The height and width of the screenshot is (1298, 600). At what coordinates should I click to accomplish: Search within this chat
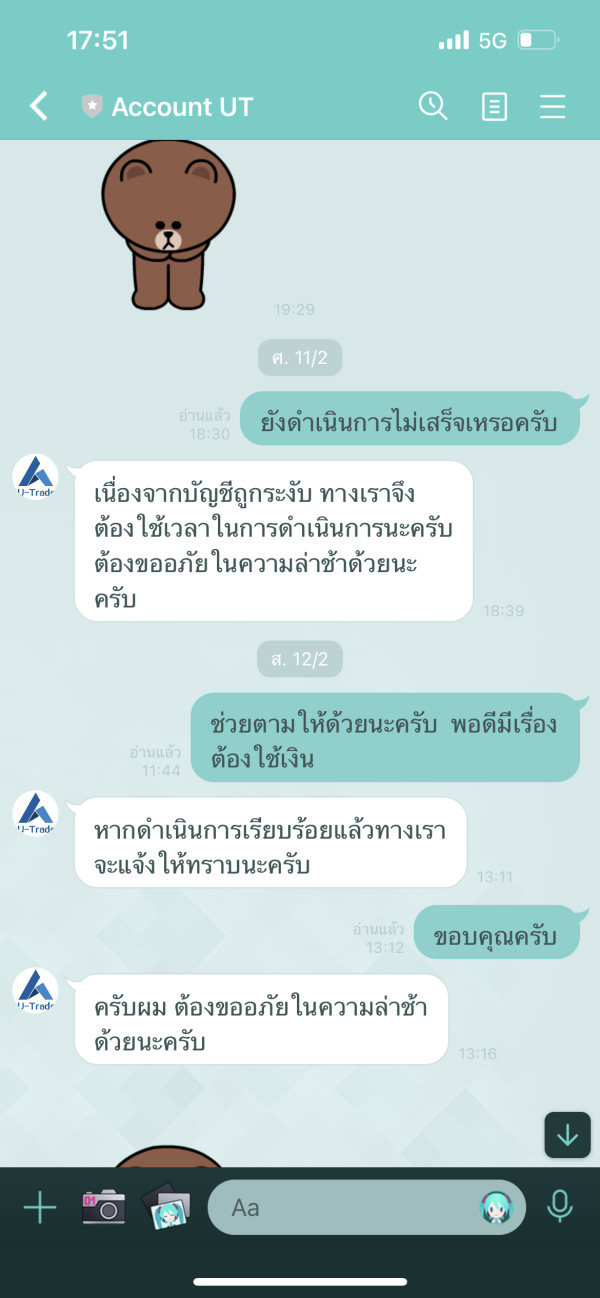tap(433, 106)
